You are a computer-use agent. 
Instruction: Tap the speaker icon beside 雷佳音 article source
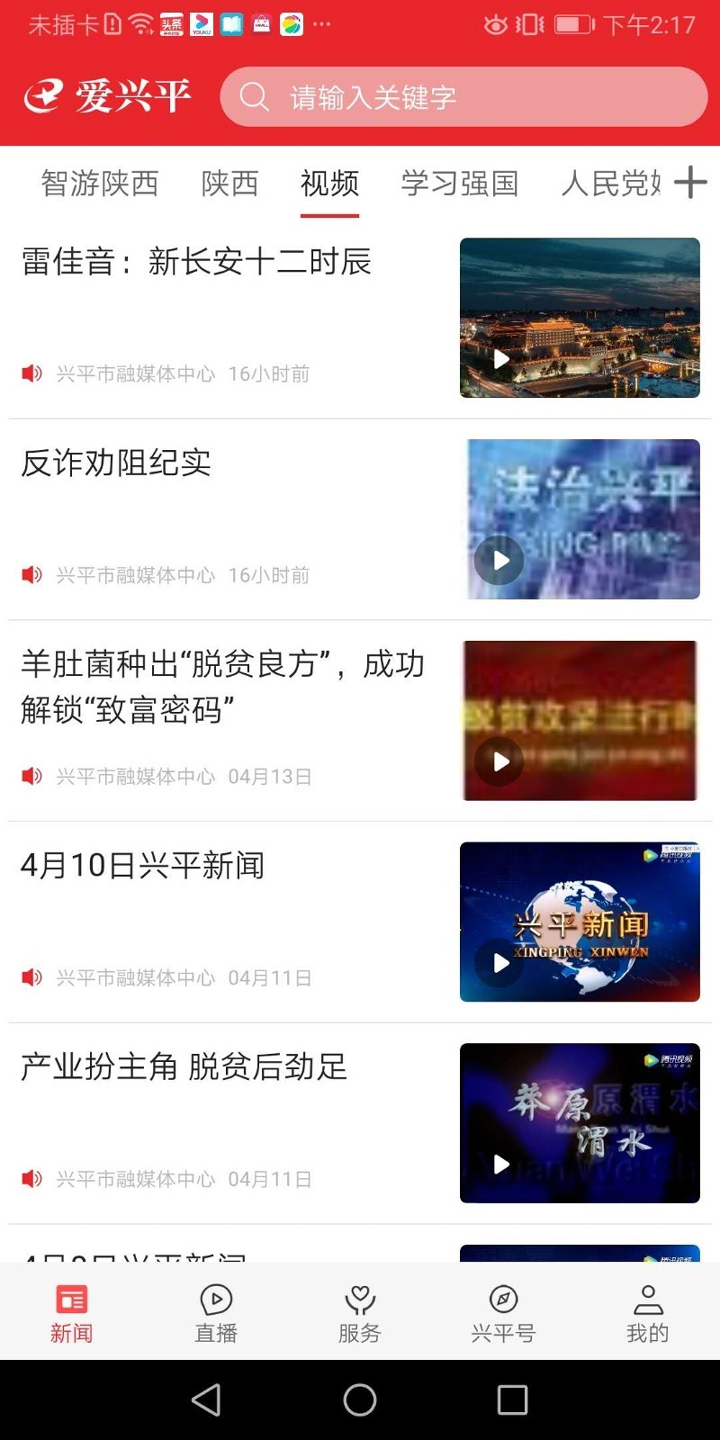(30, 373)
